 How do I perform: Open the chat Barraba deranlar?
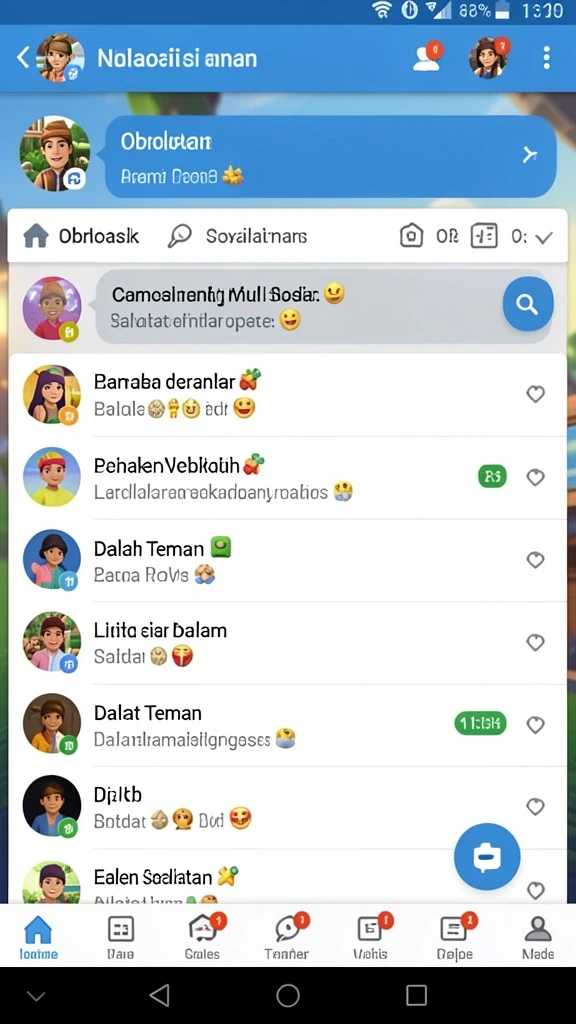pos(287,394)
